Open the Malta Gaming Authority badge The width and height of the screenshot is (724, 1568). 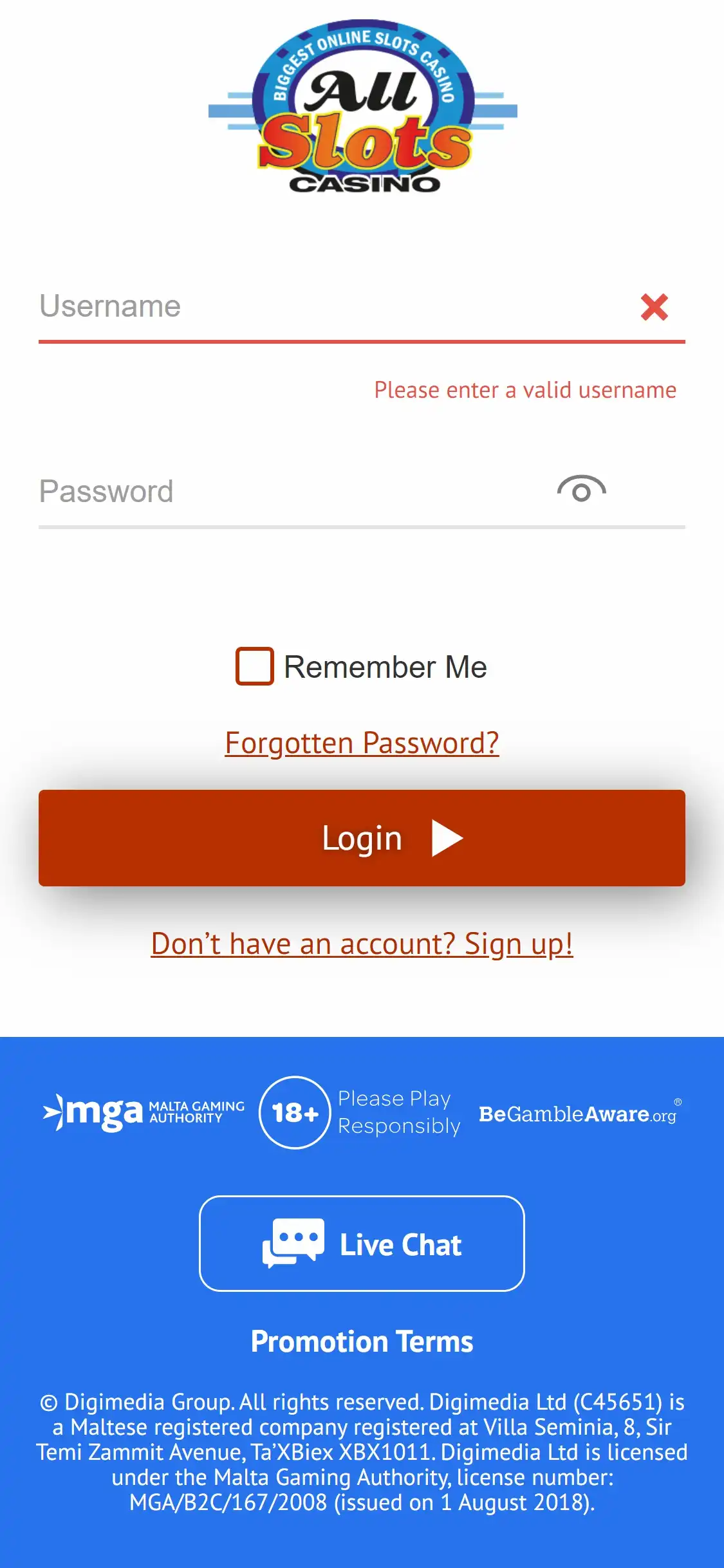tap(144, 1112)
